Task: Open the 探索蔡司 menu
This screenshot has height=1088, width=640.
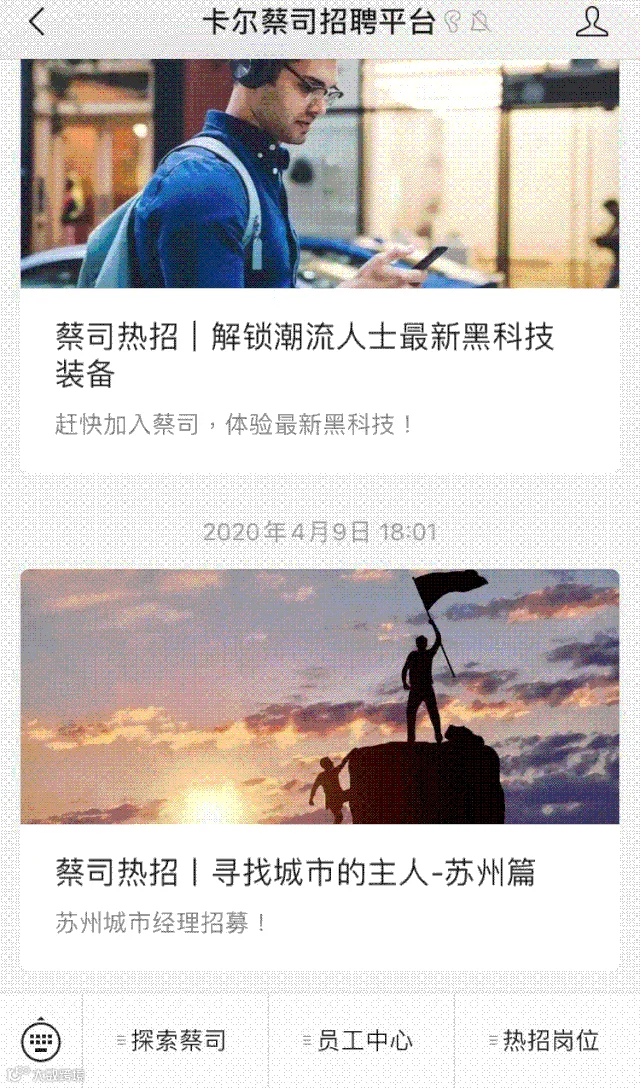Action: (x=176, y=1040)
